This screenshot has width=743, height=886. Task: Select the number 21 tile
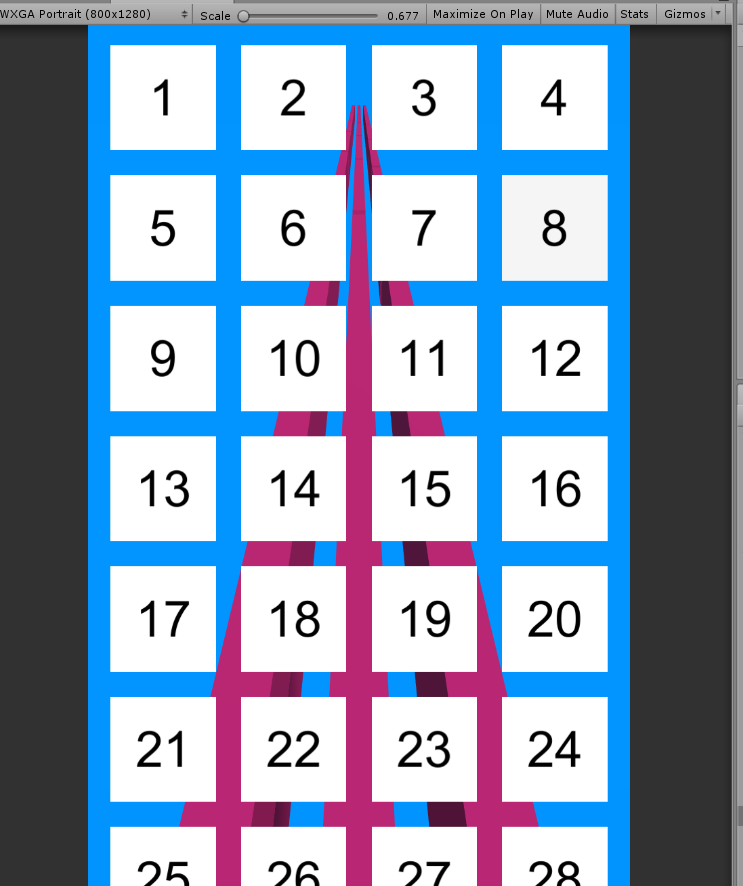pos(162,749)
